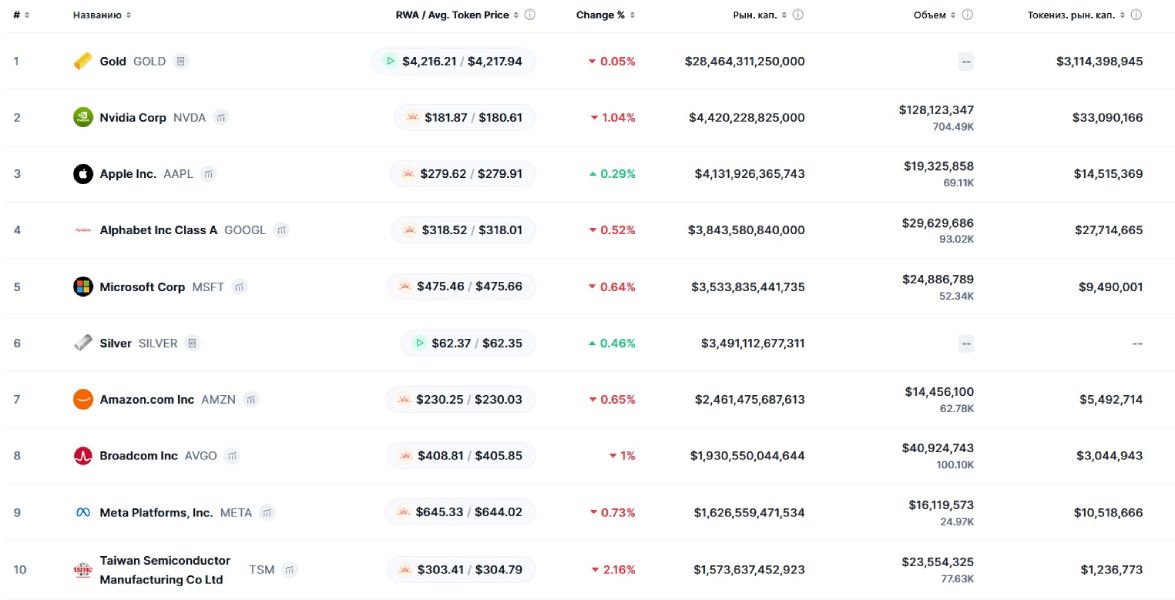Show info tooltip for Объем column

coord(967,15)
